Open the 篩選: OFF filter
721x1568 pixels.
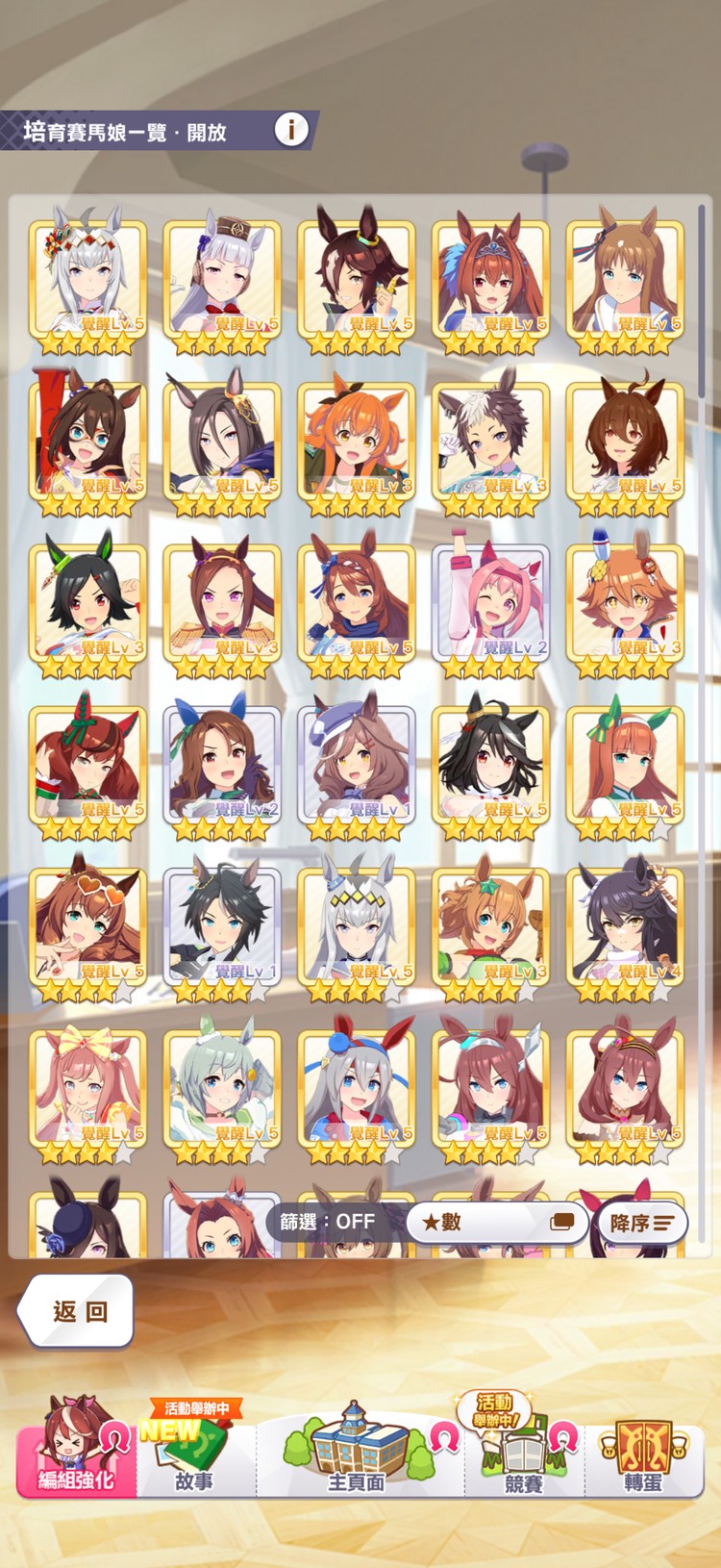click(x=328, y=1222)
